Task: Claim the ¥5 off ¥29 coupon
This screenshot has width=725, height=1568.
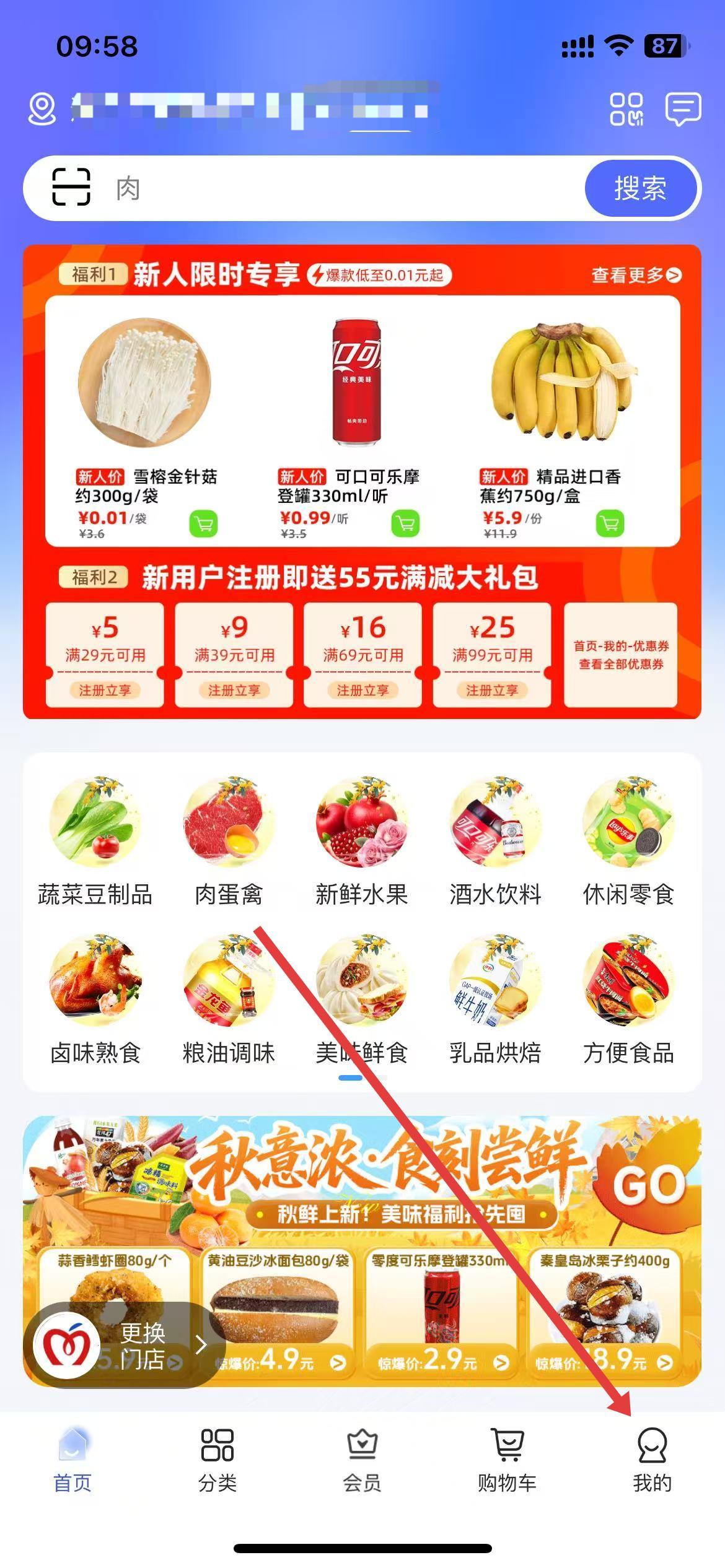Action: pyautogui.click(x=105, y=690)
